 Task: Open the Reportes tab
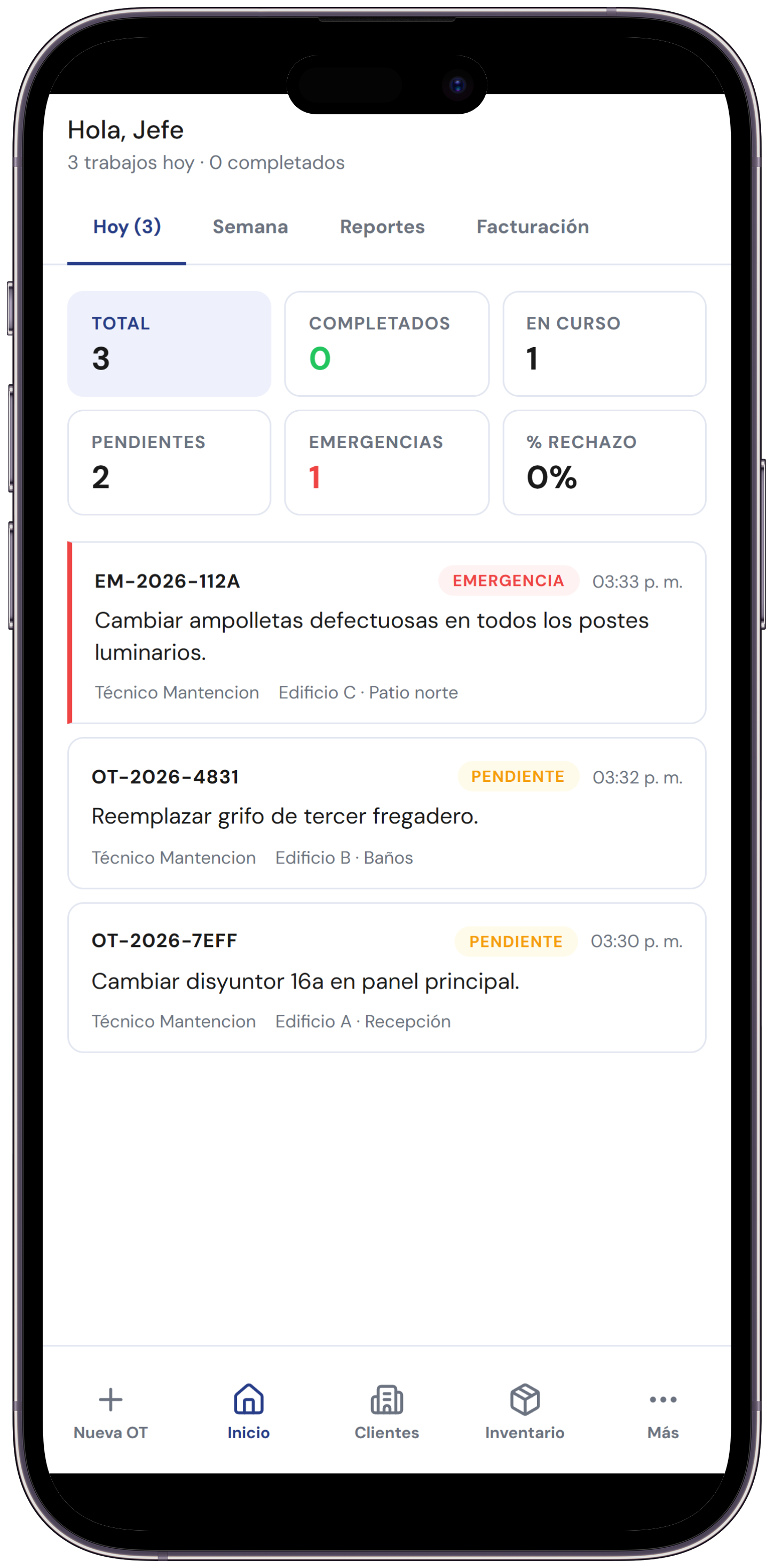382,227
